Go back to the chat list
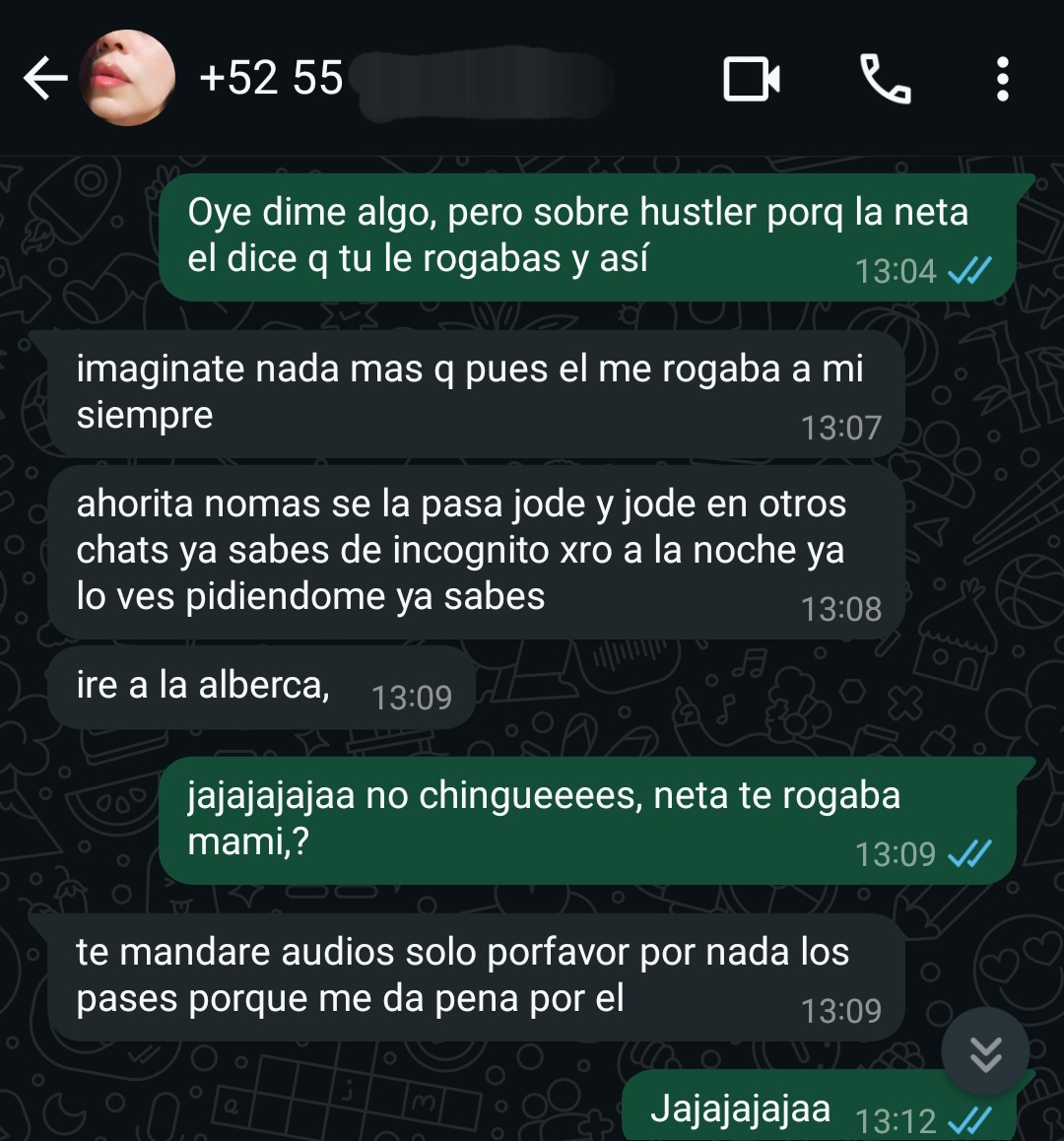This screenshot has width=1064, height=1141. point(44,79)
